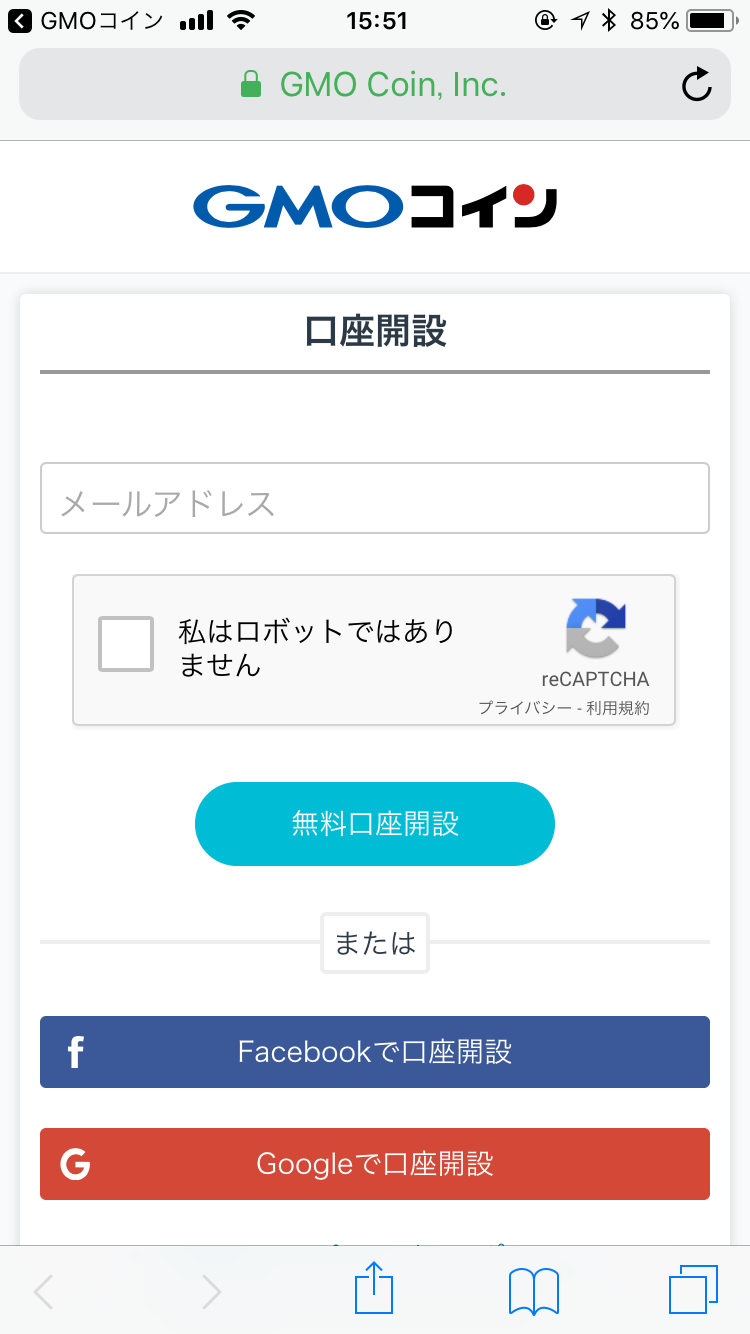Open Safari bookmarks
This screenshot has height=1334, width=750.
click(x=534, y=1291)
